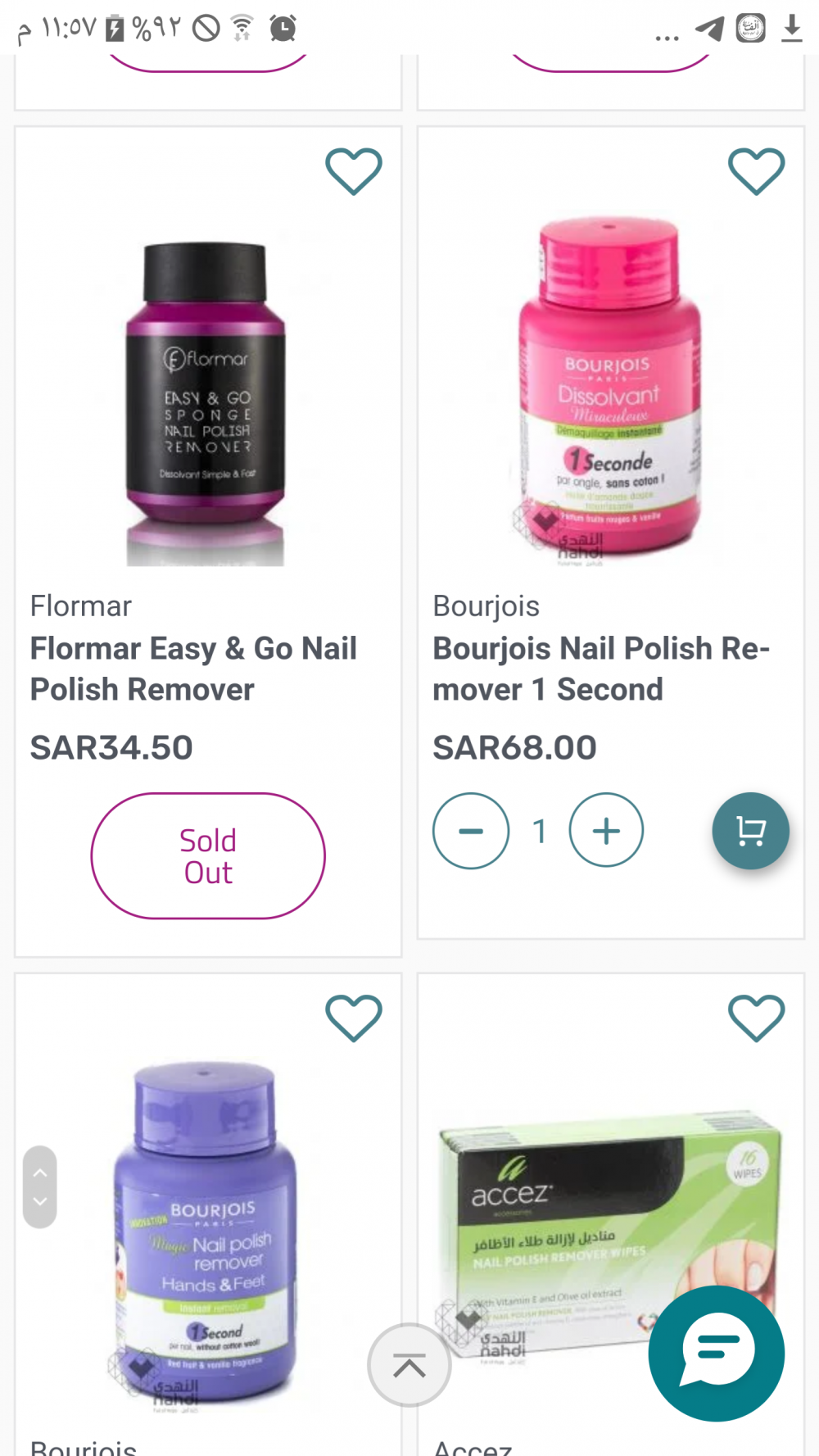The image size is (819, 1456).
Task: Favorite the Bourjois 1 Second remover
Action: tap(756, 171)
